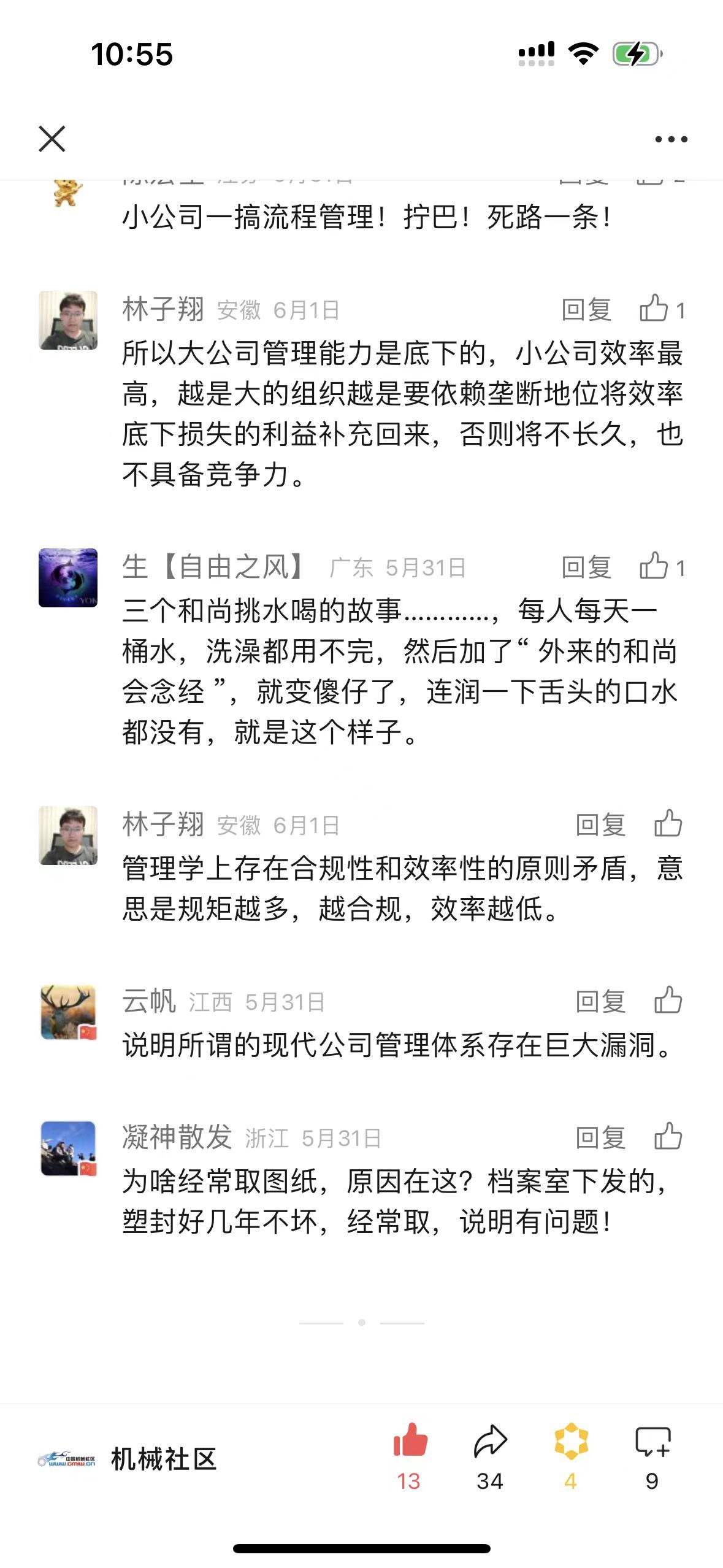Open 凝神散发's avatar
This screenshot has height=1568, width=723.
click(68, 1149)
